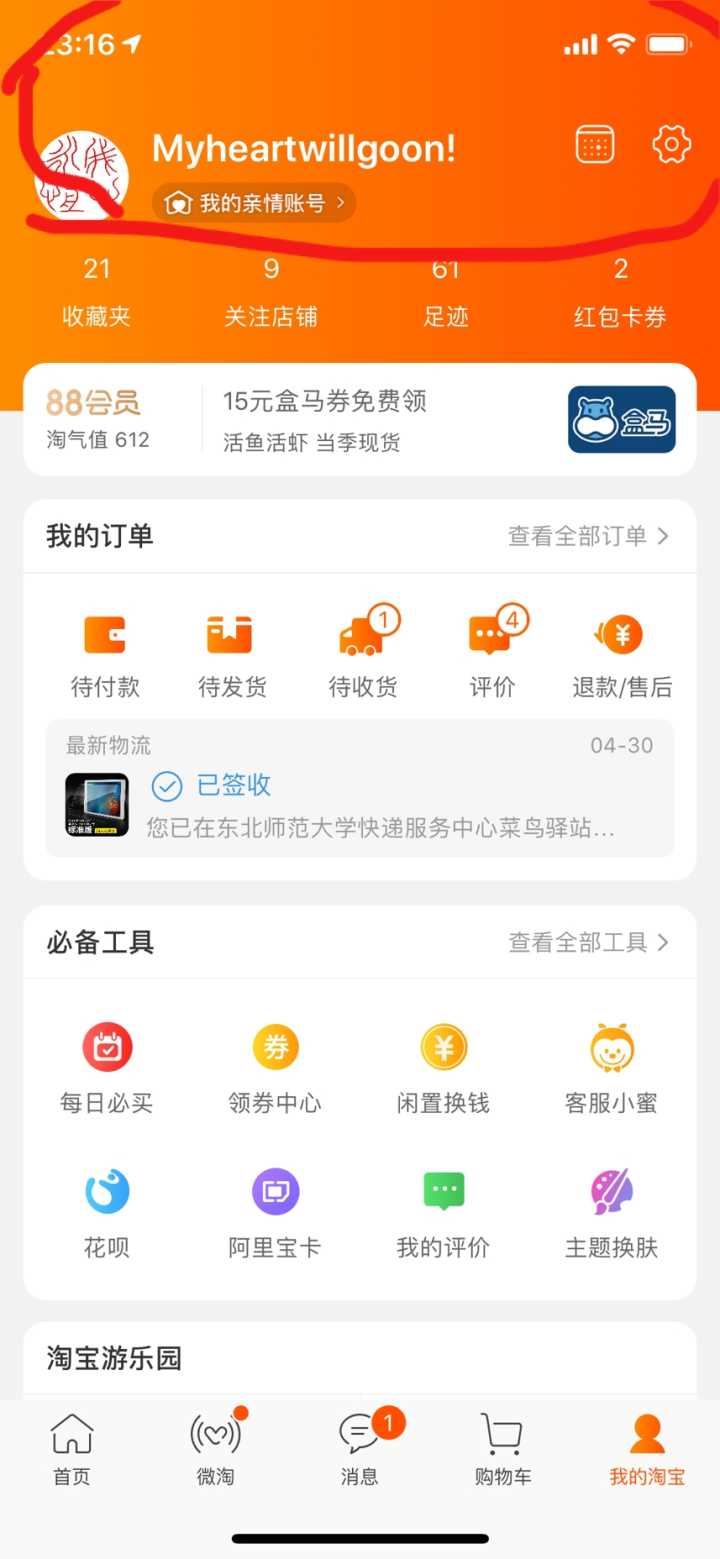Select the 闲置换钱 resale tool
This screenshot has width=720, height=1559.
click(x=443, y=1065)
